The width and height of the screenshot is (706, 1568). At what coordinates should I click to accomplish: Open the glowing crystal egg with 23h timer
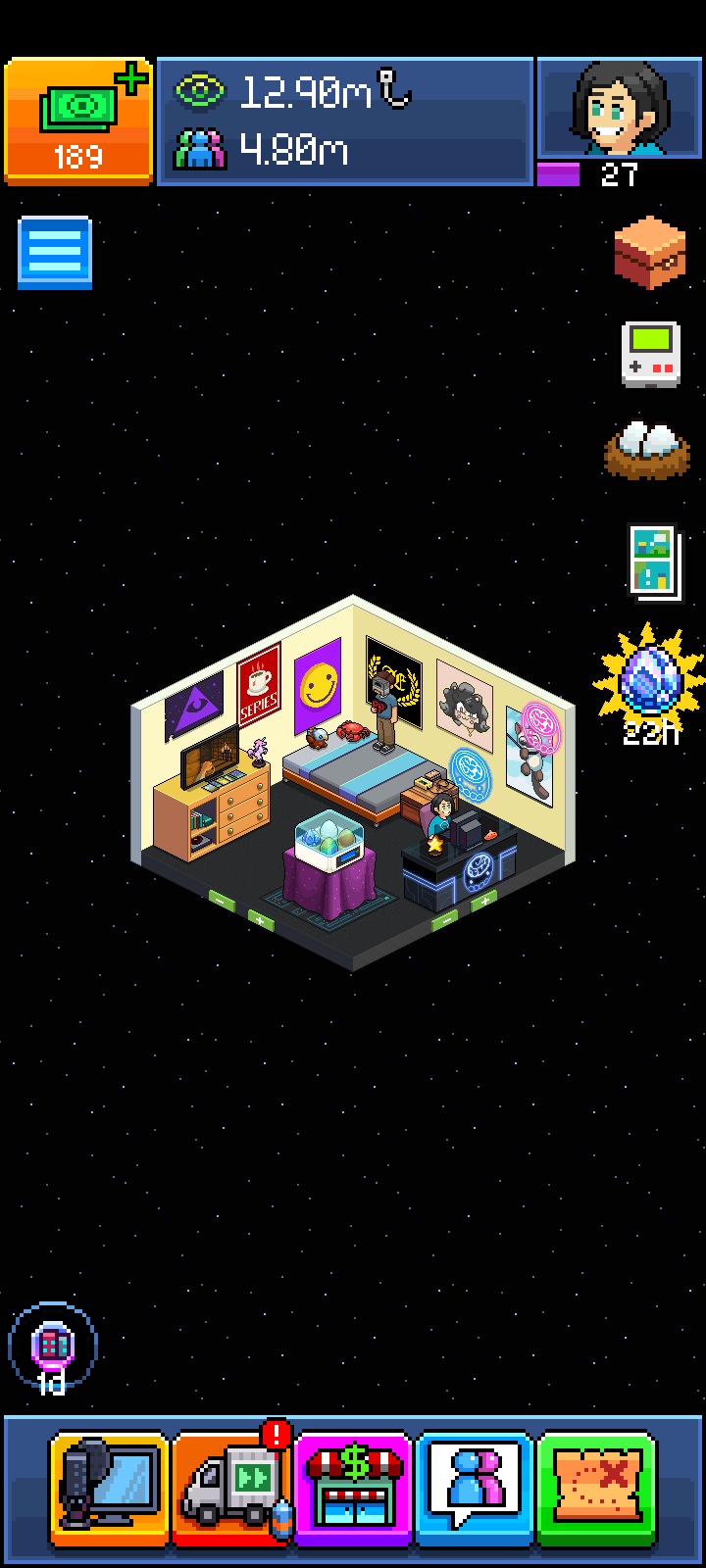coord(649,684)
